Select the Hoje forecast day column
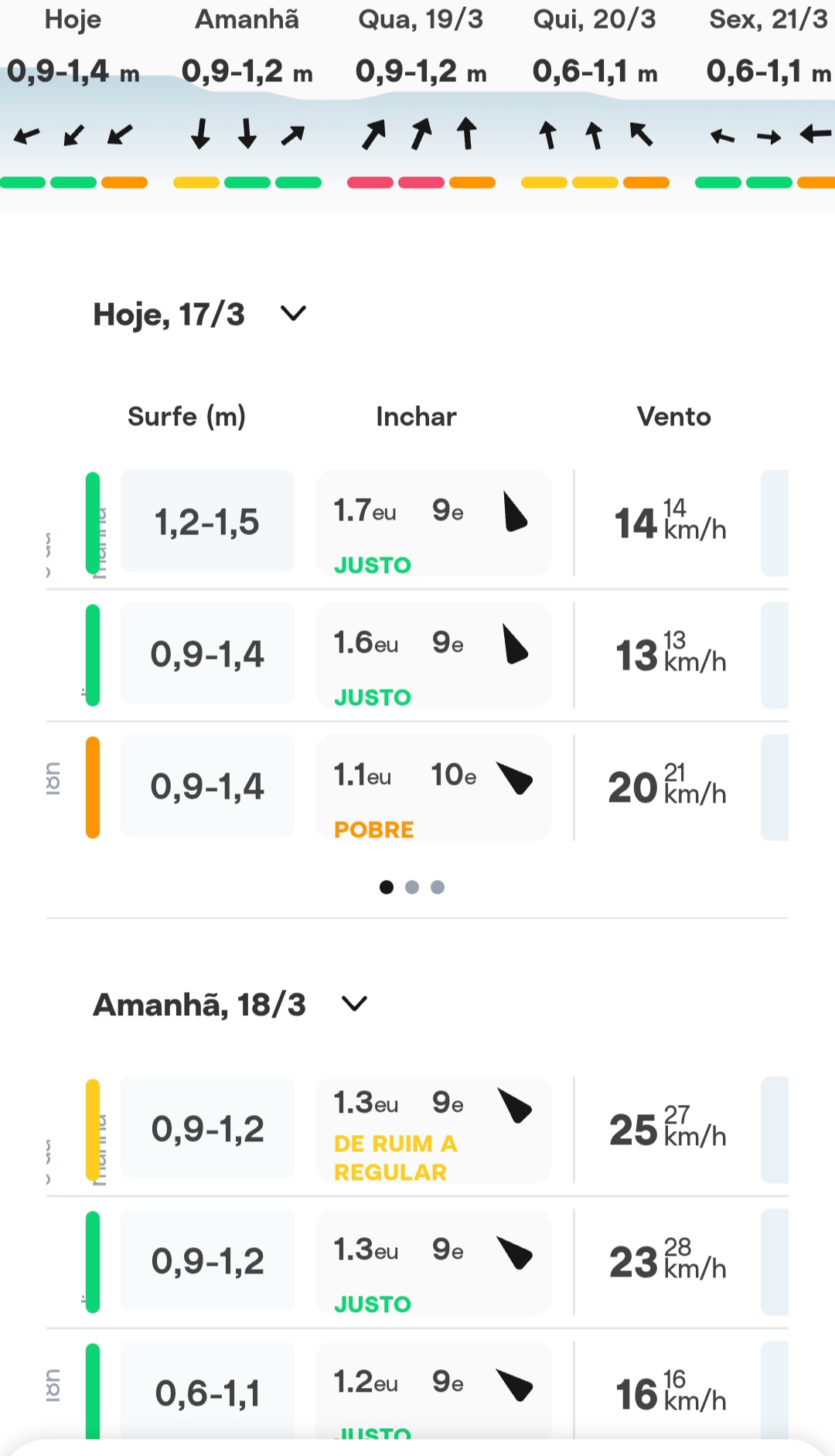Viewport: 835px width, 1456px height. click(x=73, y=101)
